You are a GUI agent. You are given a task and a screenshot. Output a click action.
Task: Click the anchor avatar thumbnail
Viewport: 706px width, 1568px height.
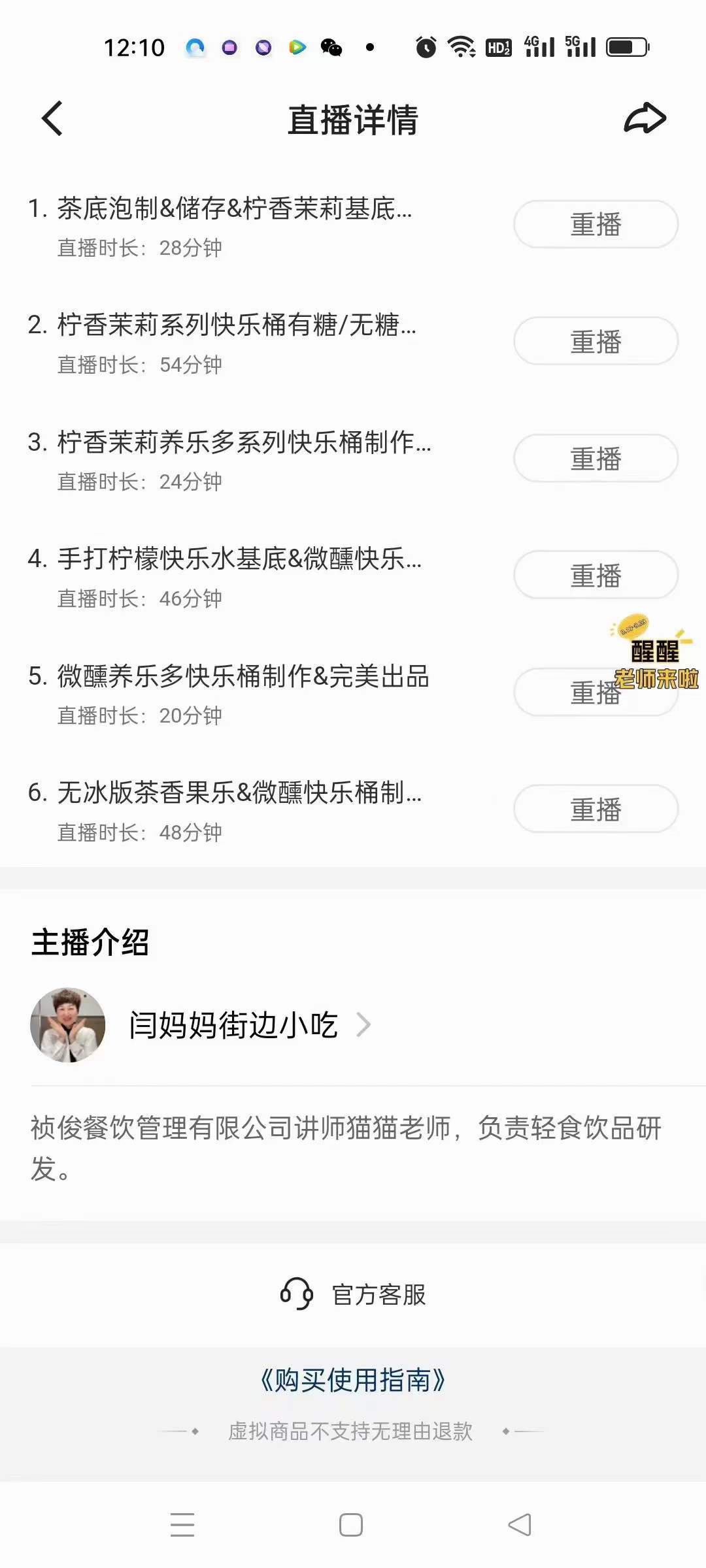pyautogui.click(x=68, y=1024)
